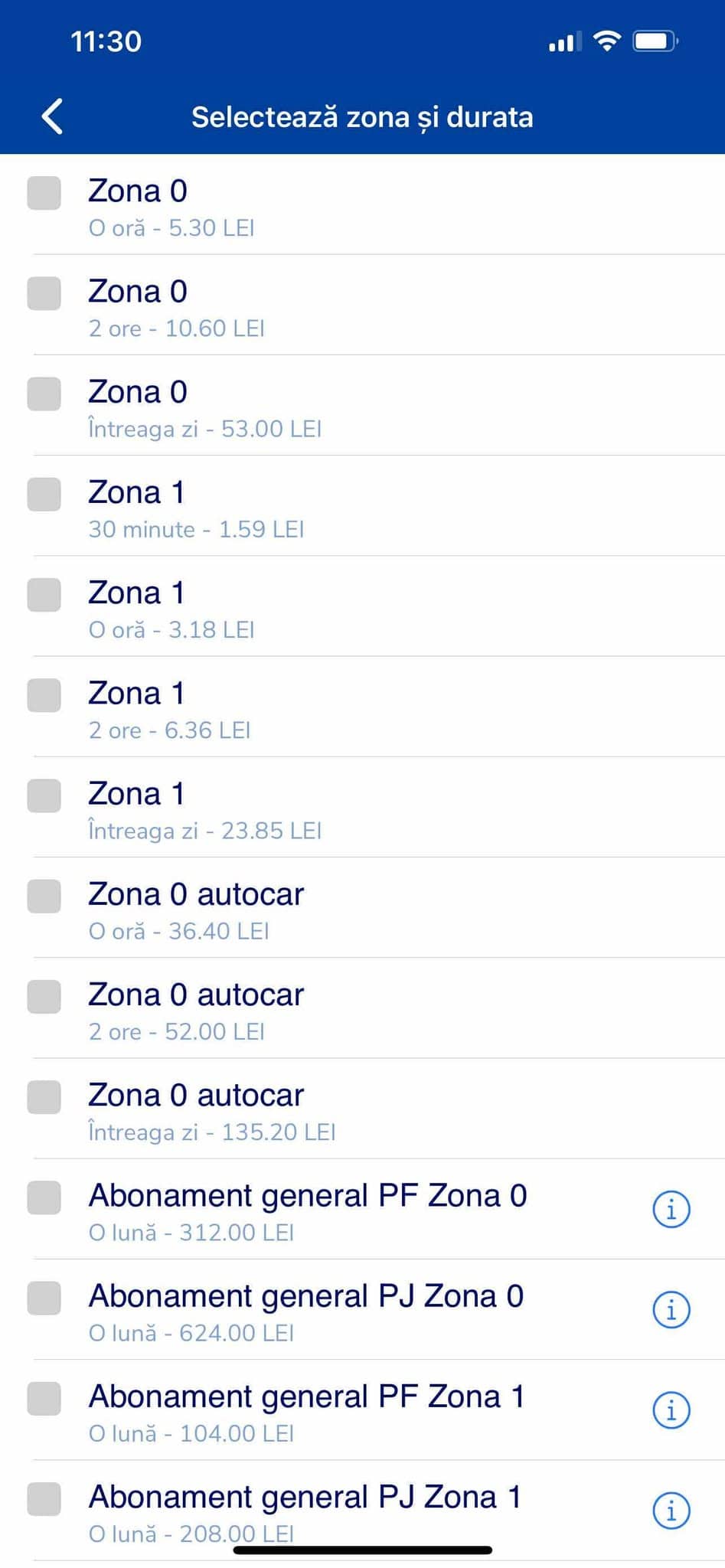Tap info icon for Abonament PJ Zona 1
This screenshot has width=725, height=1568.
(x=671, y=1511)
